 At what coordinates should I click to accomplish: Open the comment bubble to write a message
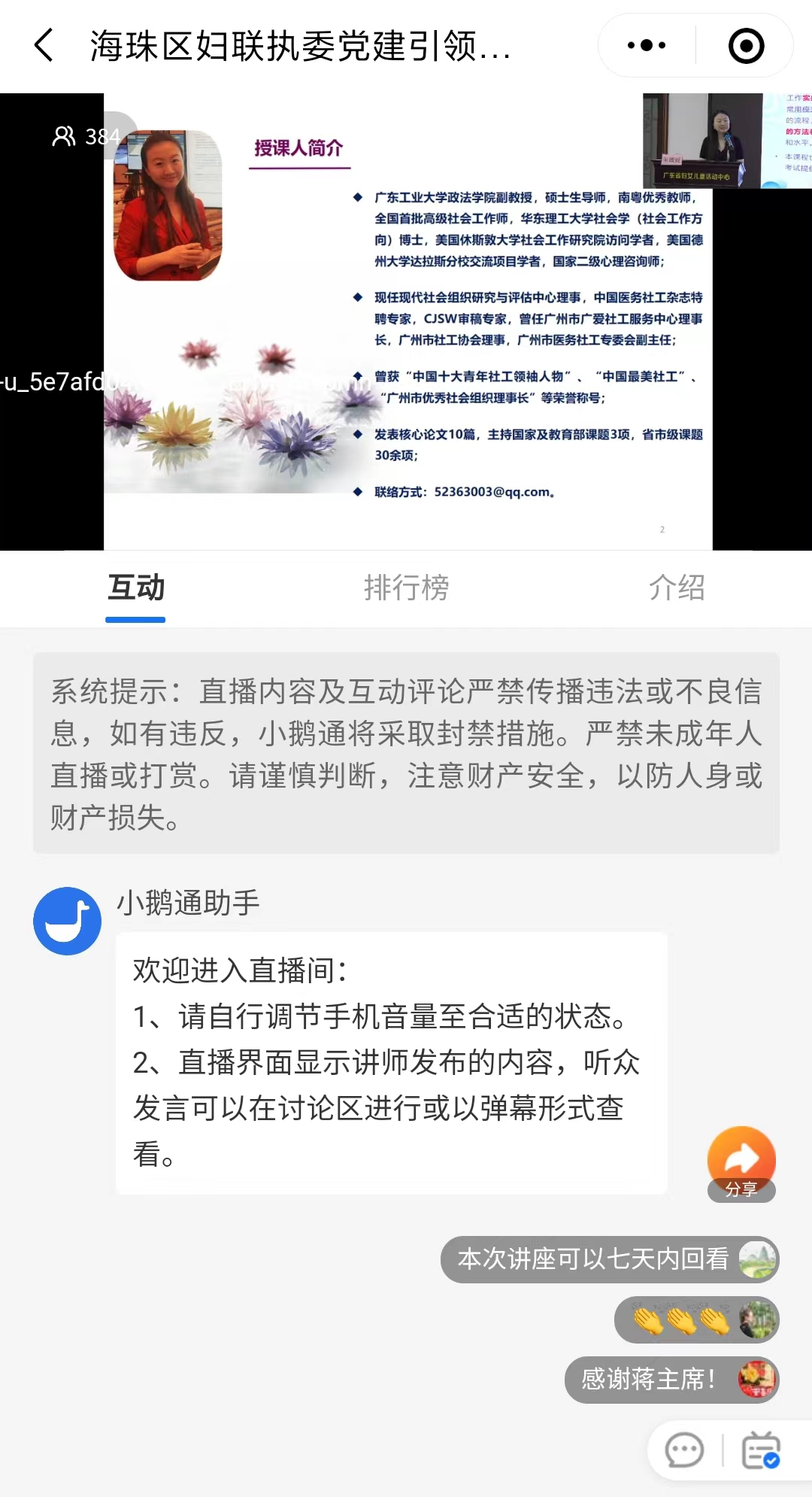point(684,1450)
